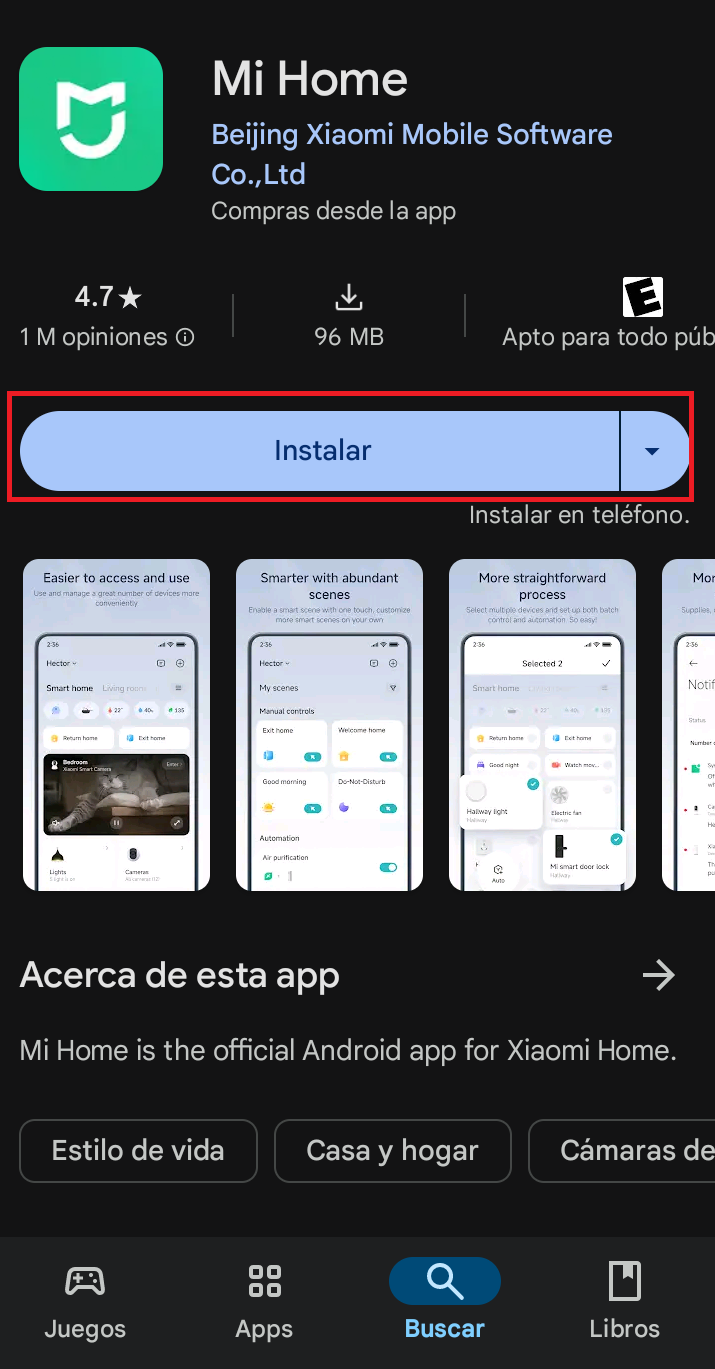
Task: Go to the Buscar tab
Action: 444,1300
